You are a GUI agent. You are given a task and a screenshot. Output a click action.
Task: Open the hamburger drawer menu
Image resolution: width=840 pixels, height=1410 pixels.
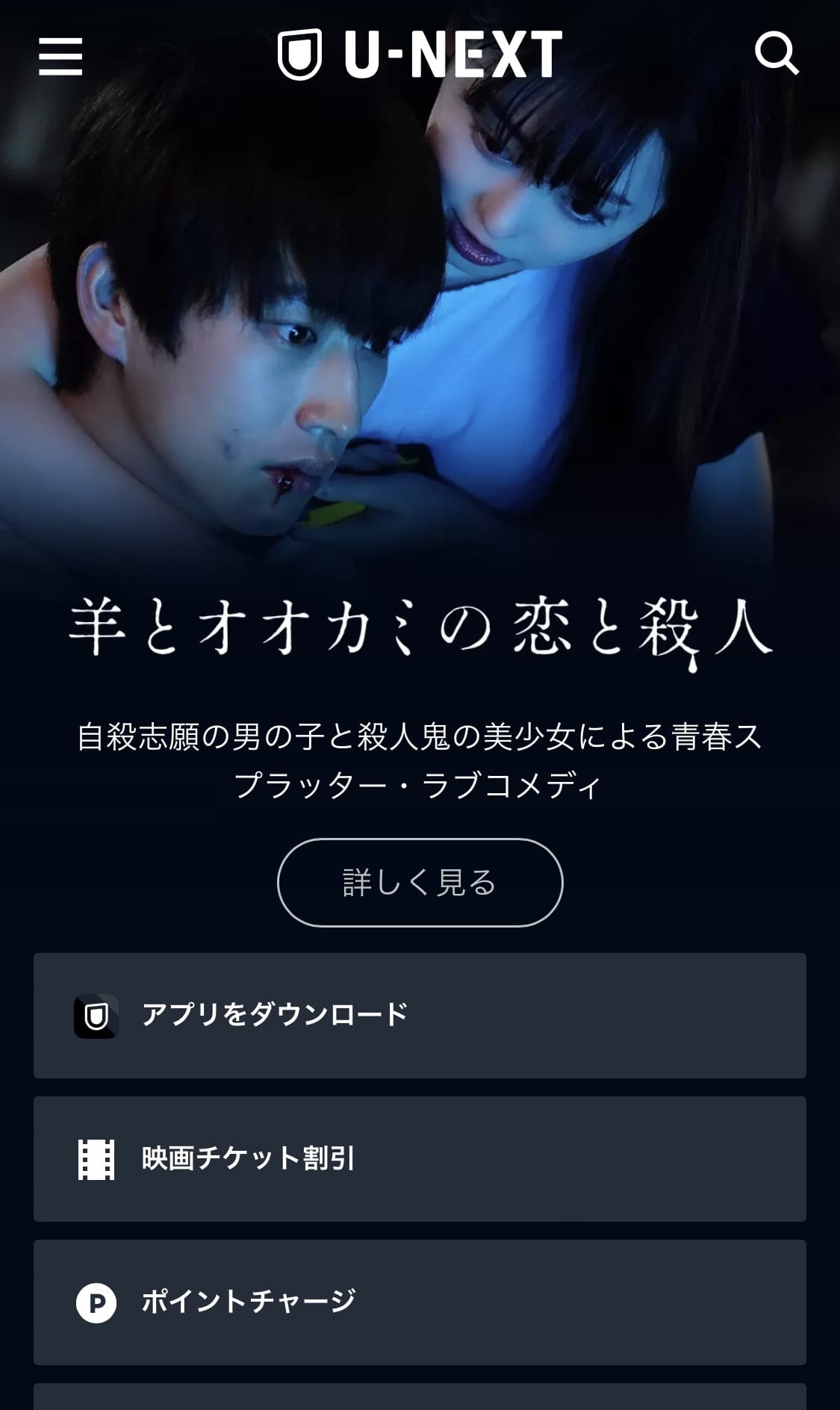pyautogui.click(x=60, y=57)
